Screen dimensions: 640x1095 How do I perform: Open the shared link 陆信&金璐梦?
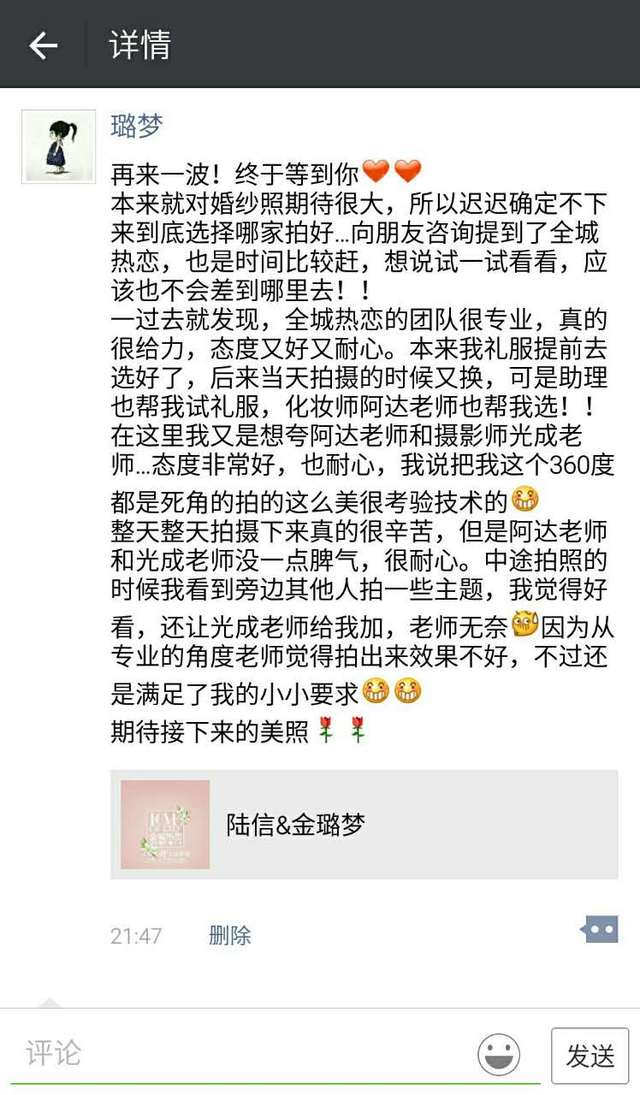coord(364,825)
